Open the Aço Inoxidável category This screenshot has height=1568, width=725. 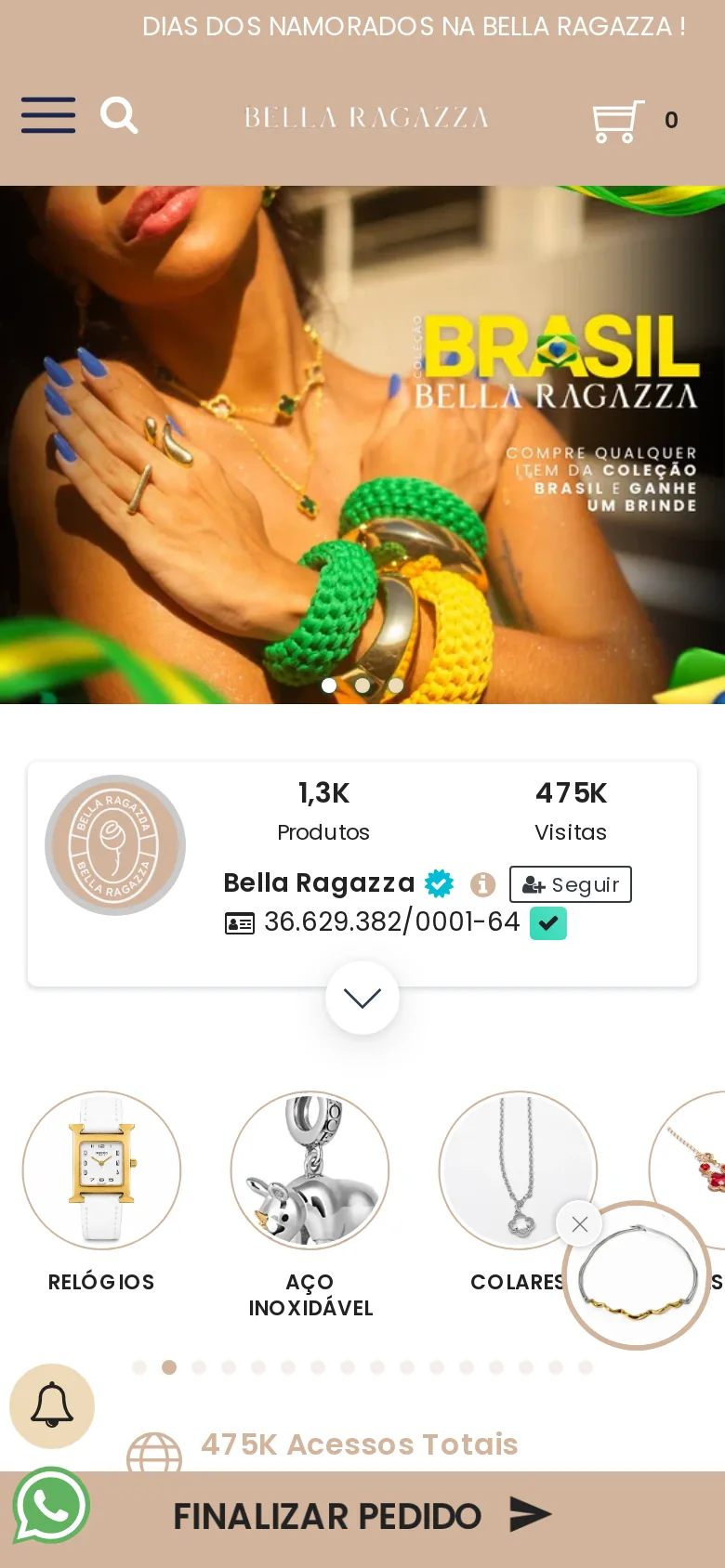[310, 1205]
